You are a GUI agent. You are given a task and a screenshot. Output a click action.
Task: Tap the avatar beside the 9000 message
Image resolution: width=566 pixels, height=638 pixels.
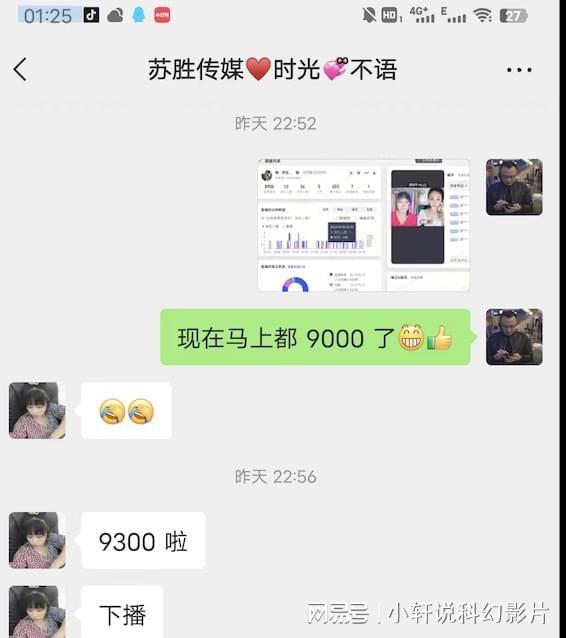point(514,336)
